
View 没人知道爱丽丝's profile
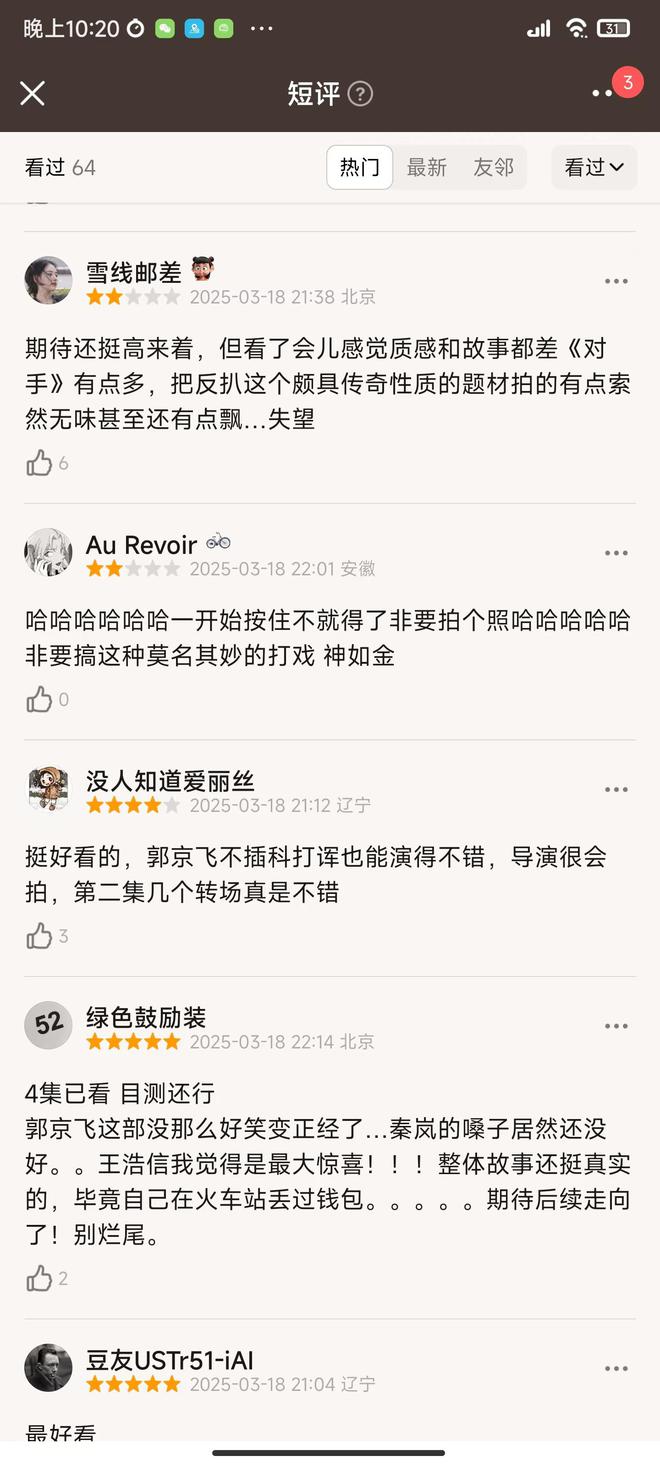tap(48, 789)
